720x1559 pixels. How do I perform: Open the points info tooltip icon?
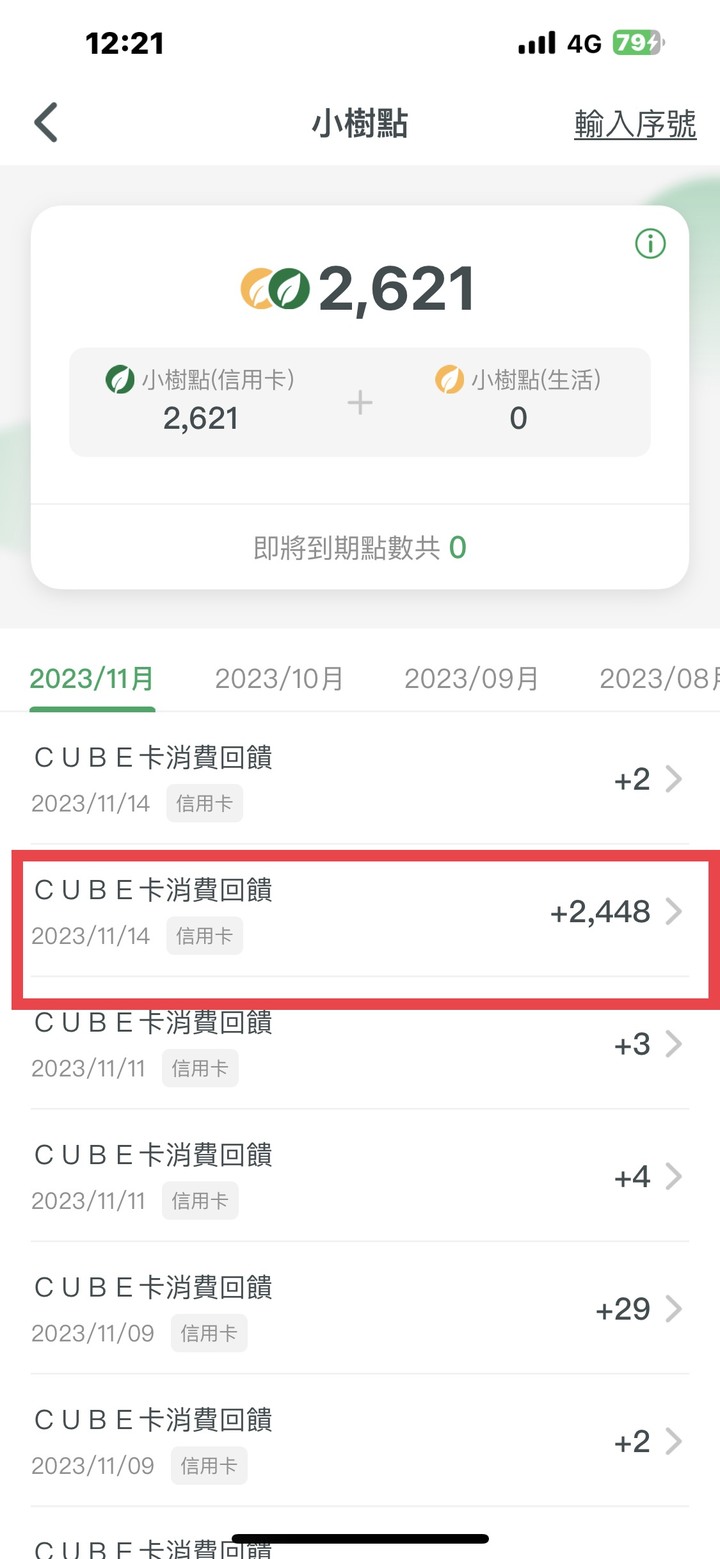tap(650, 244)
